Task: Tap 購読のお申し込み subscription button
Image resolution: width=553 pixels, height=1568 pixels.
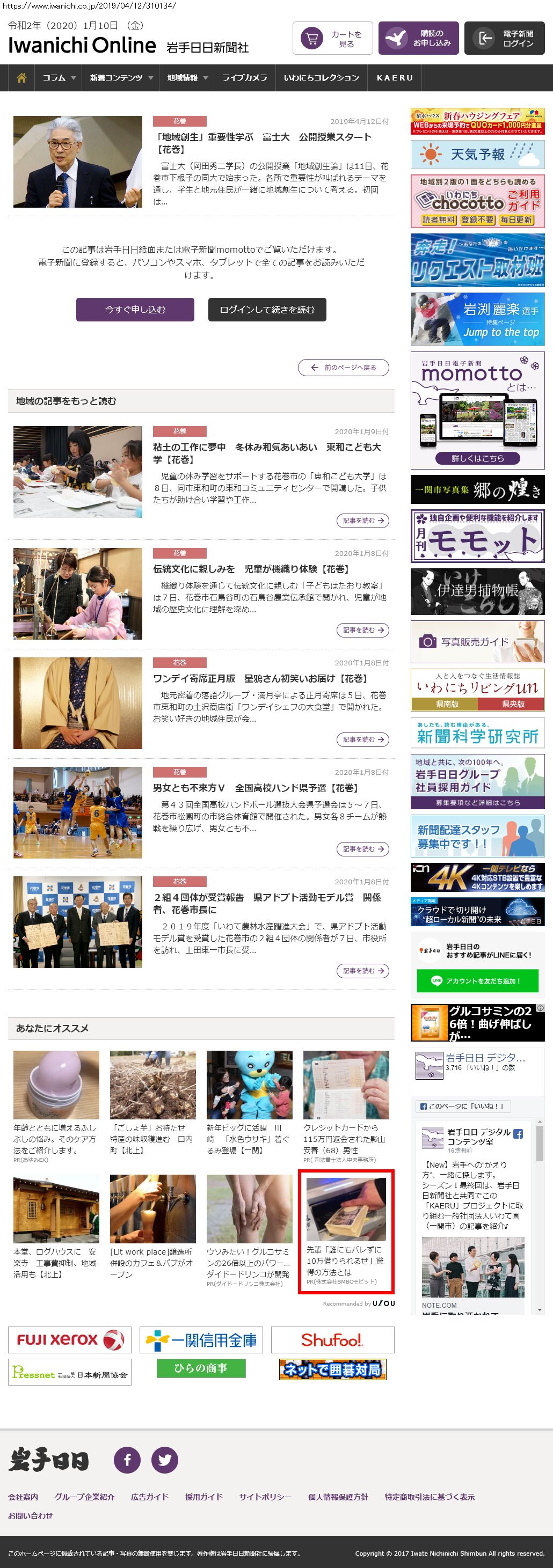Action: (418, 38)
